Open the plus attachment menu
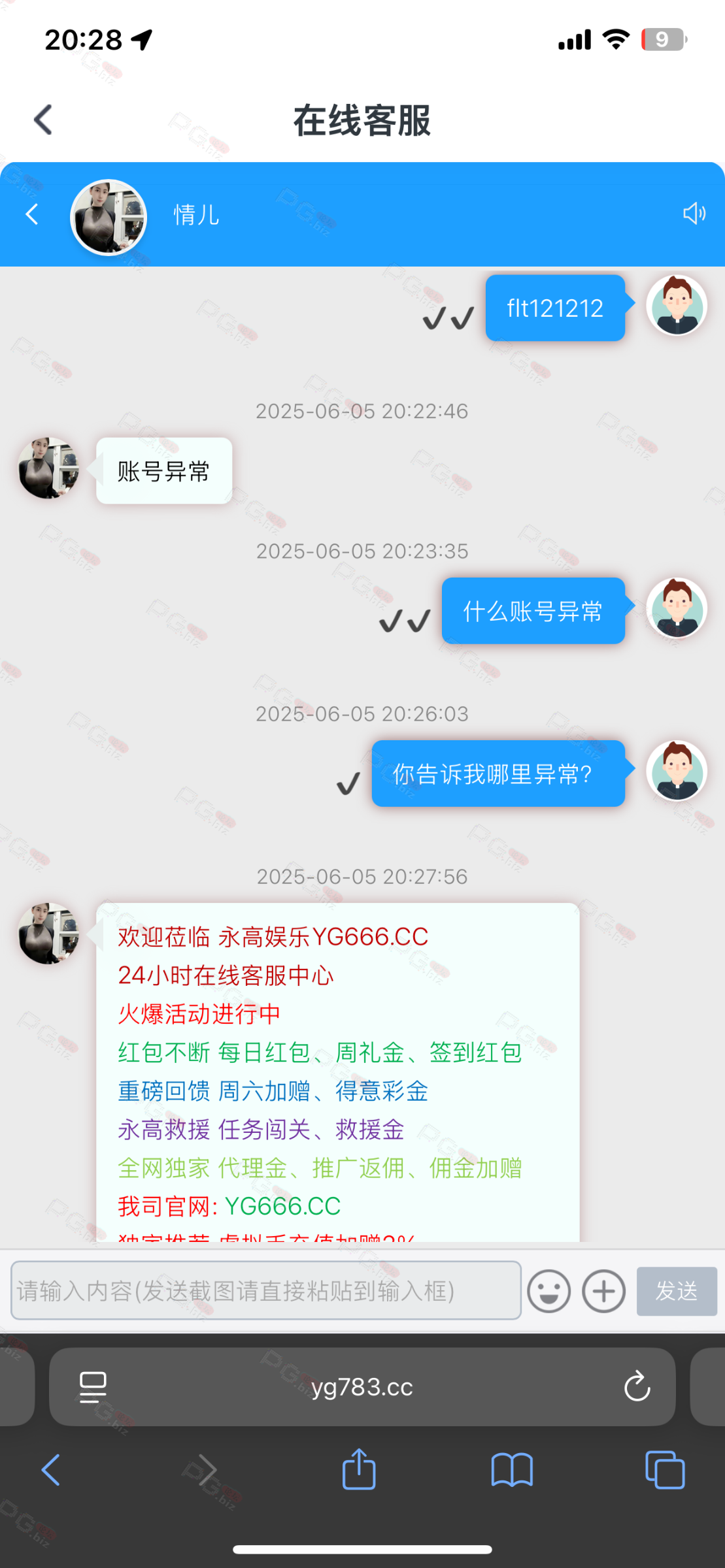Screen dimensions: 725x1568 pyautogui.click(x=604, y=1291)
